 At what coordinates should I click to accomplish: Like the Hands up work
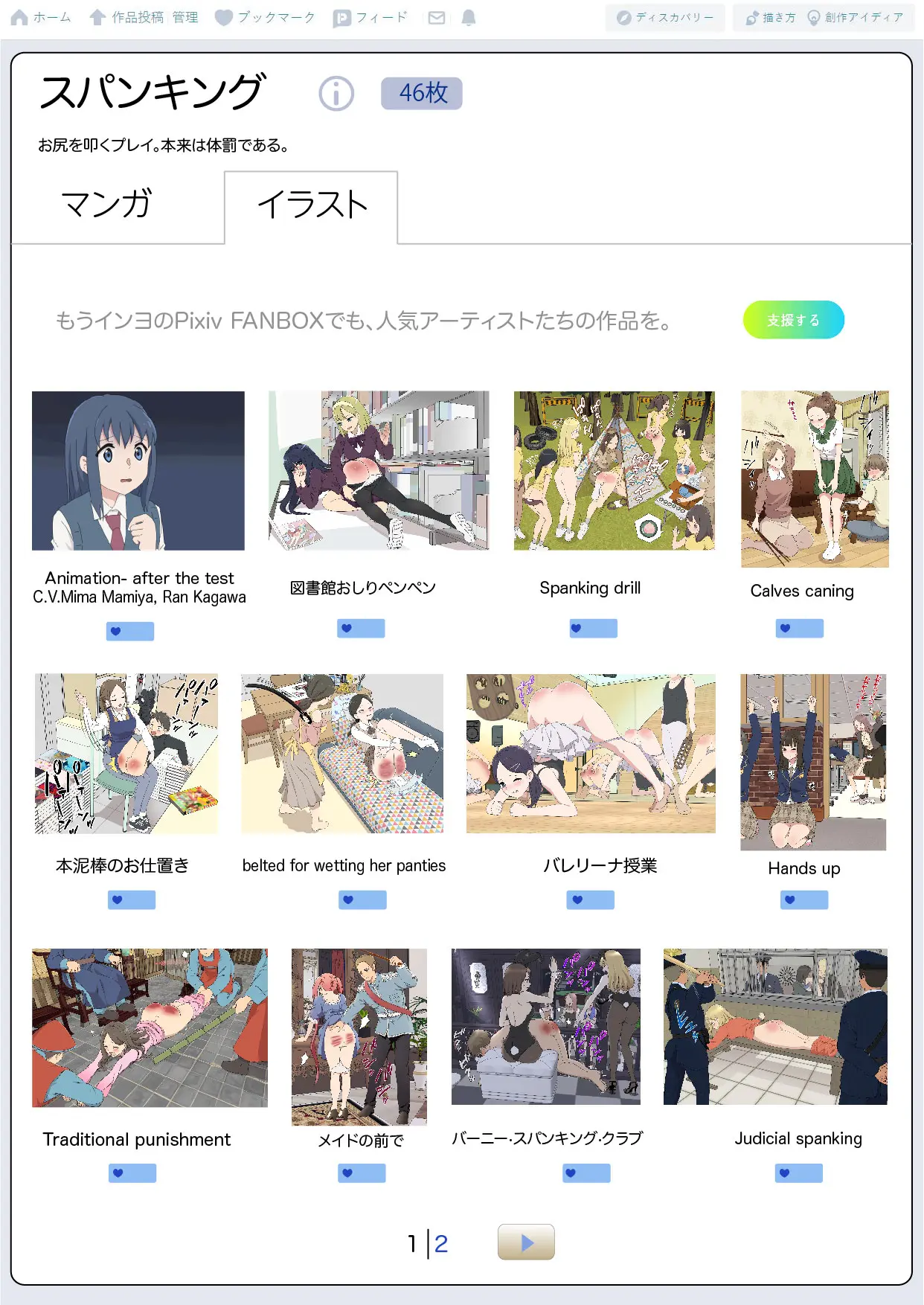point(804,900)
